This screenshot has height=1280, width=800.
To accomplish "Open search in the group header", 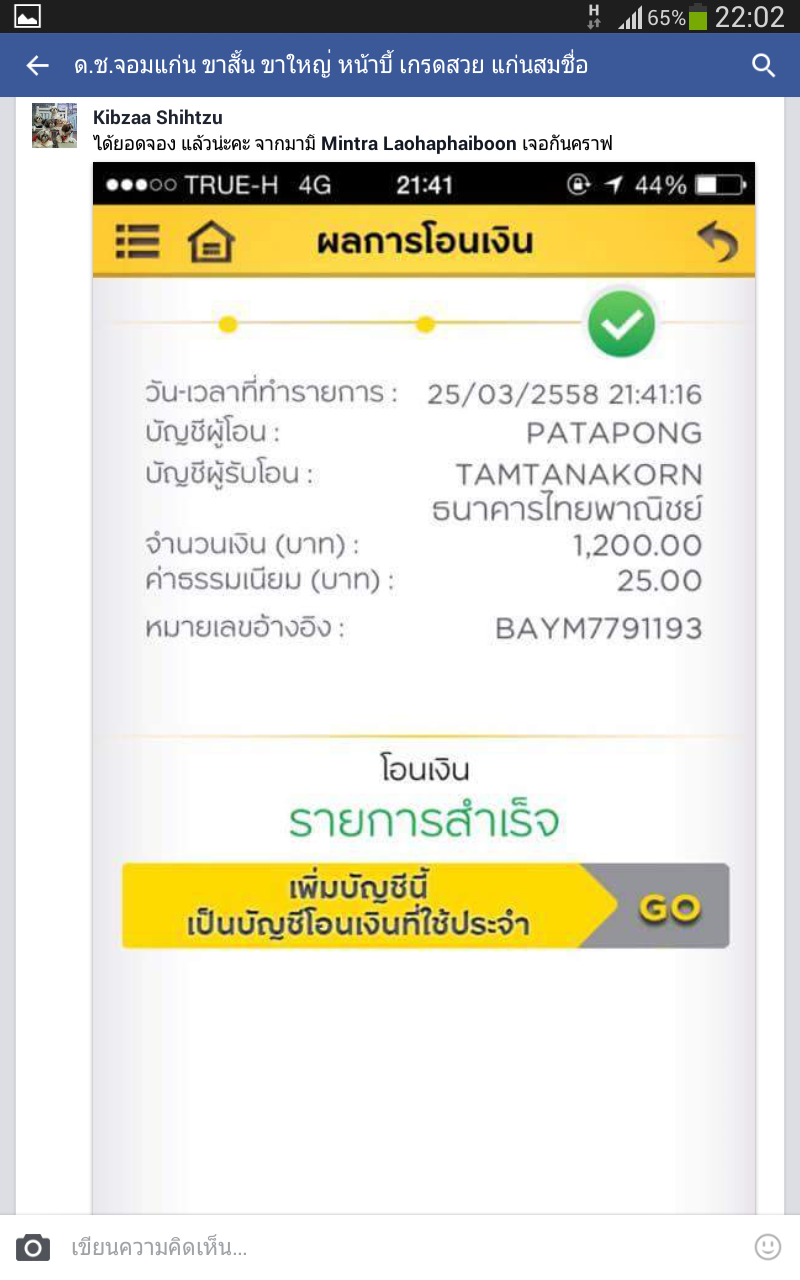I will click(764, 66).
